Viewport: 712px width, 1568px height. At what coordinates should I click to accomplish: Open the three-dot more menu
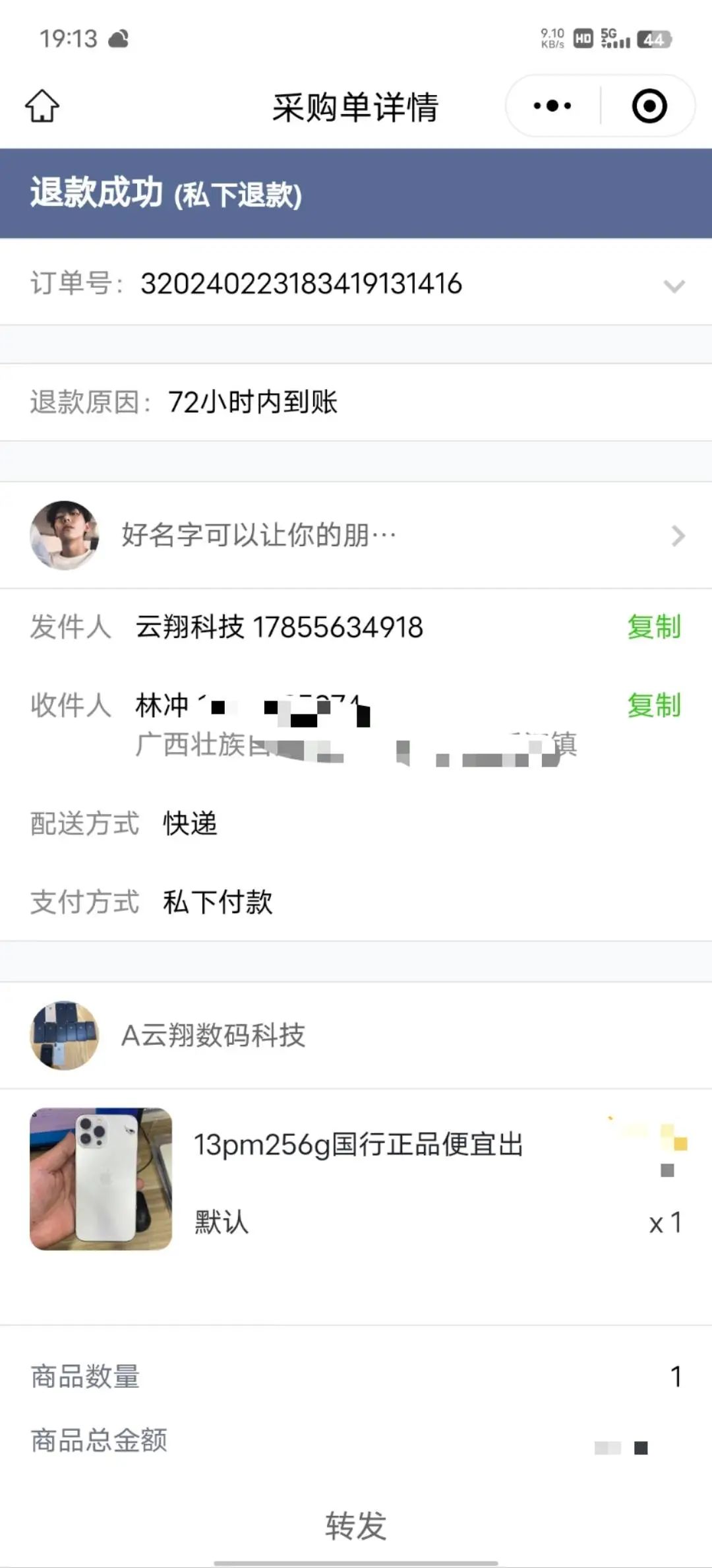[552, 106]
